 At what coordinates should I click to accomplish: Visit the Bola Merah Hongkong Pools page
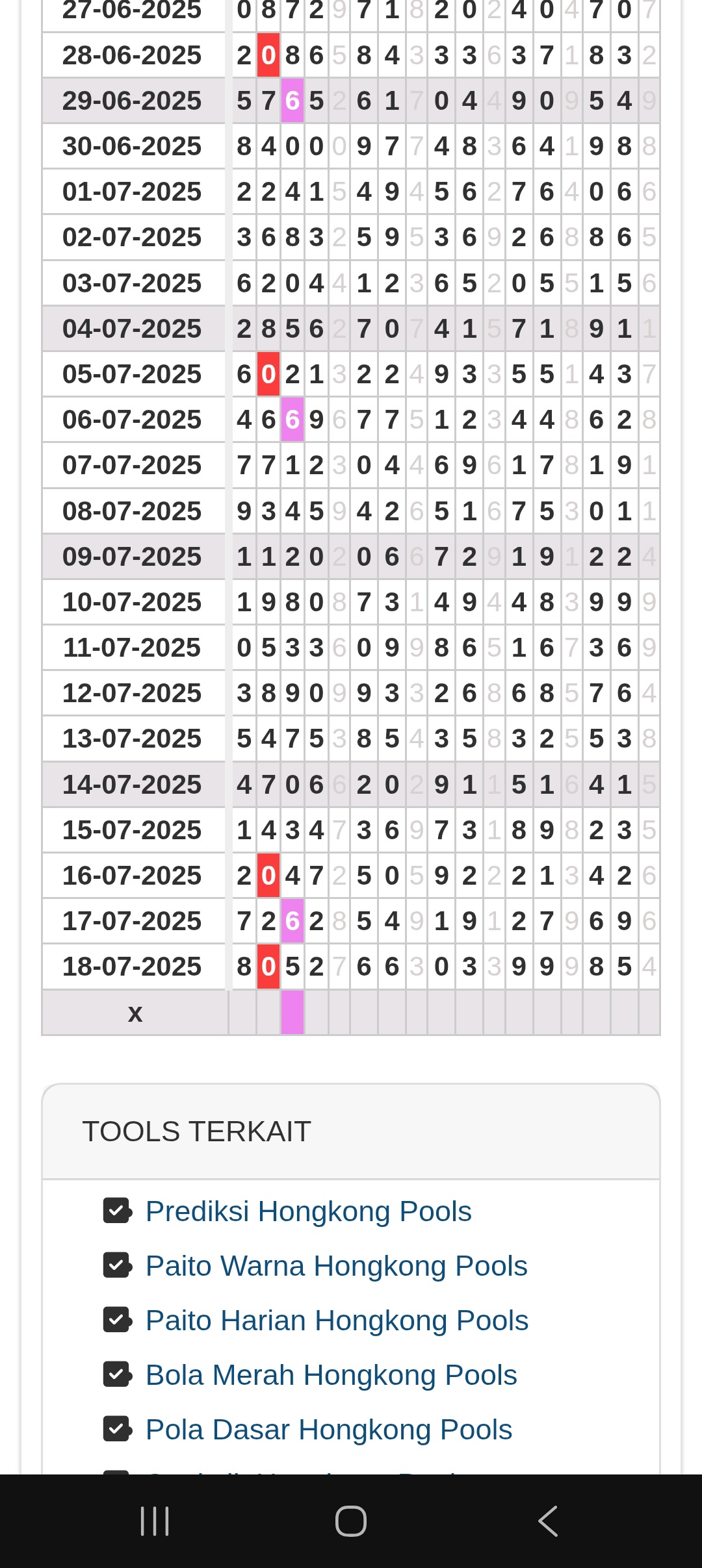click(x=331, y=1375)
